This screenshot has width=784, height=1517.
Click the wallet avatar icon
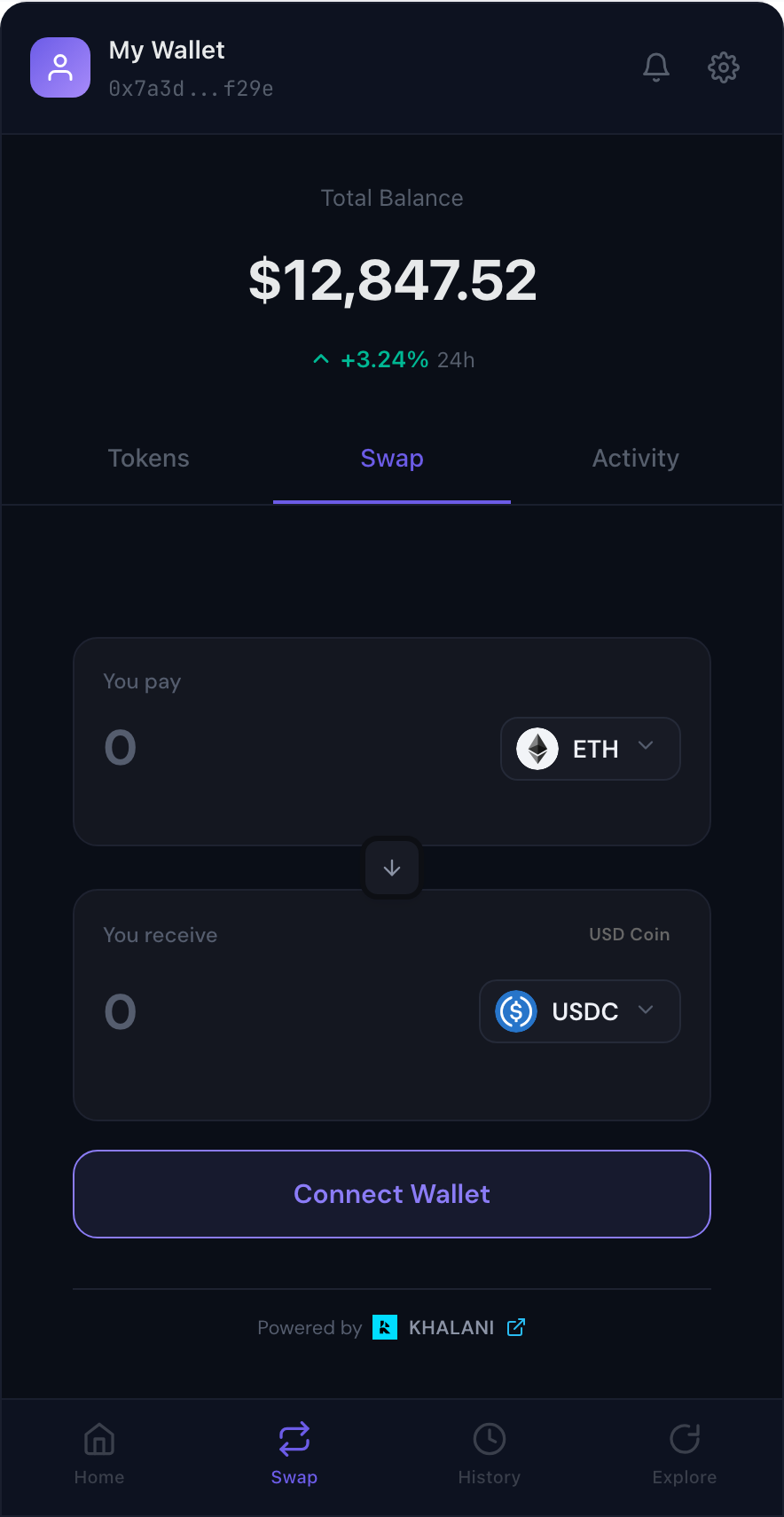coord(60,67)
